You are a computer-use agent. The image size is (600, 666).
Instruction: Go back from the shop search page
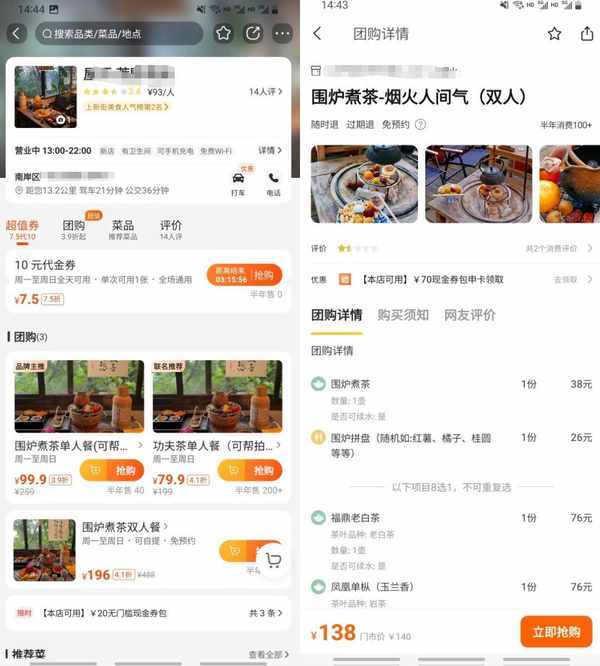click(17, 33)
